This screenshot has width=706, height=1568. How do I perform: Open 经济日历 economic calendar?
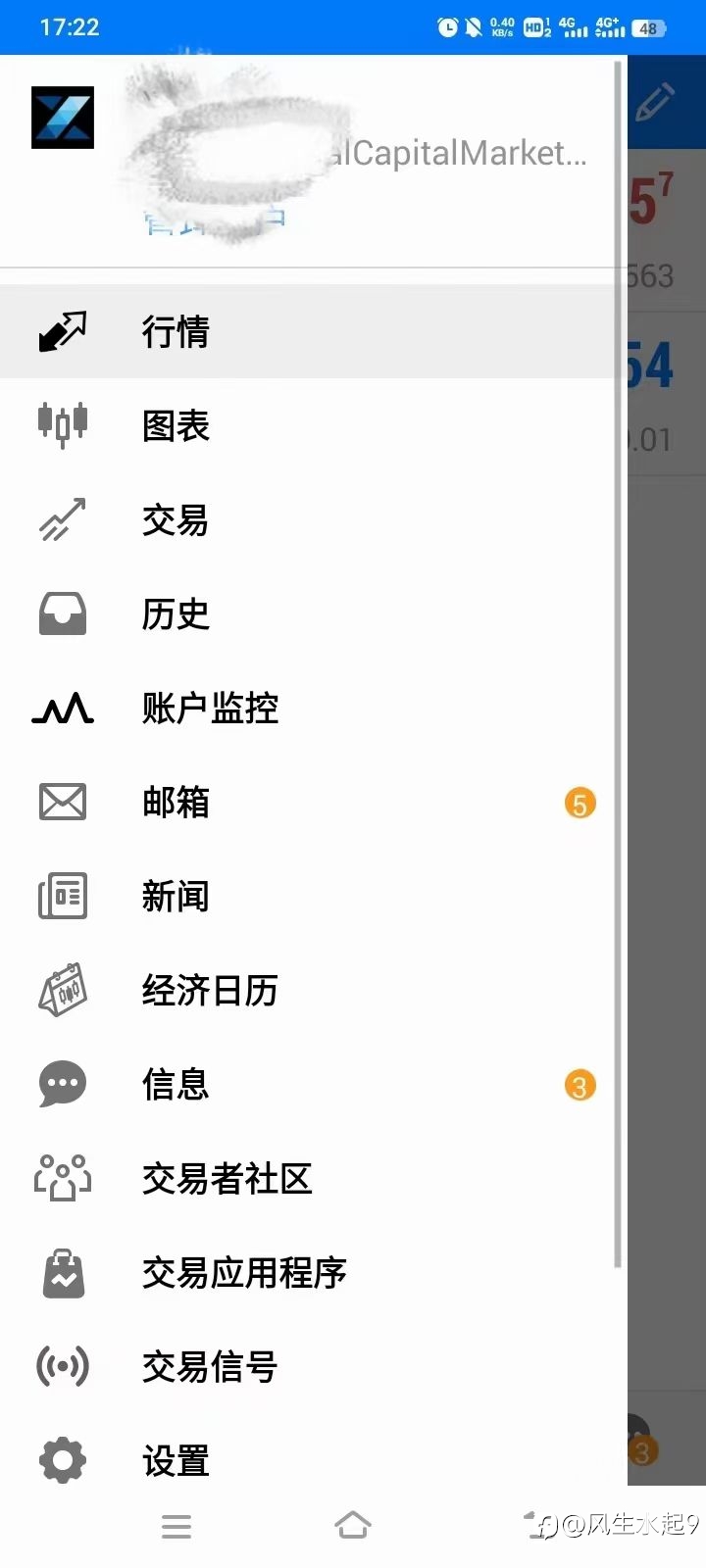click(314, 990)
